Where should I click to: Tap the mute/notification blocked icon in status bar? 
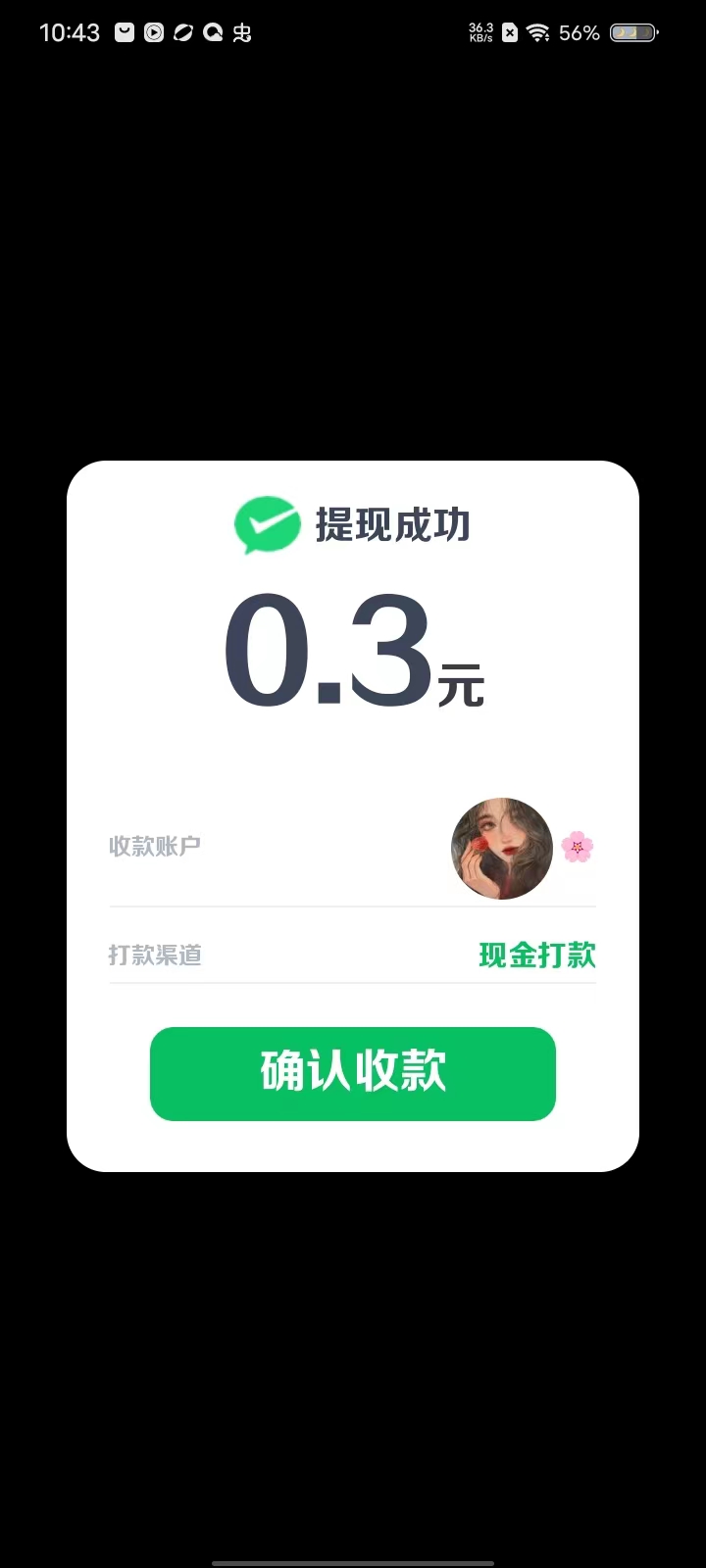coord(509,32)
